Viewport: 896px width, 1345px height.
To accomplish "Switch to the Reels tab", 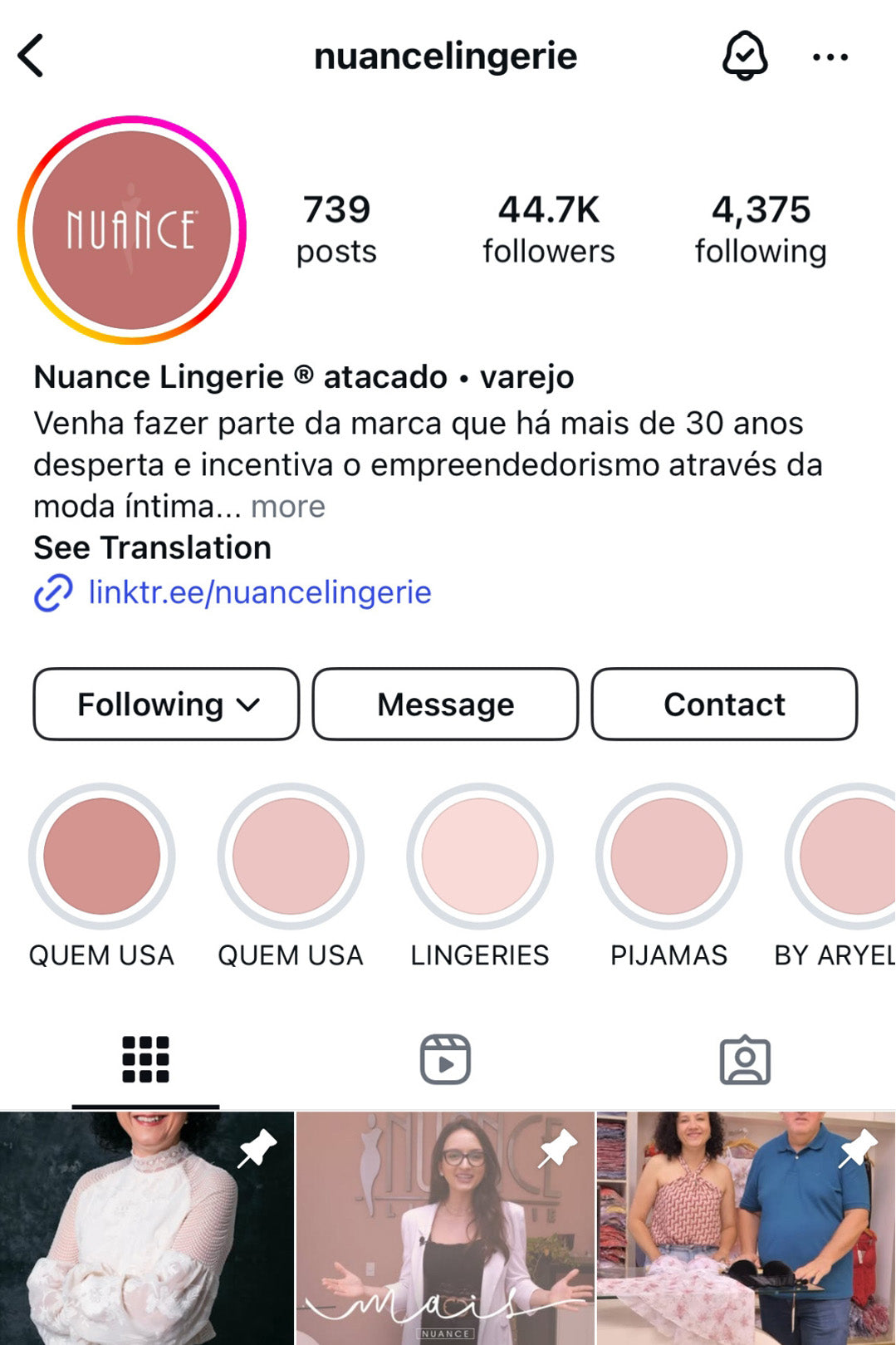I will [x=445, y=1059].
